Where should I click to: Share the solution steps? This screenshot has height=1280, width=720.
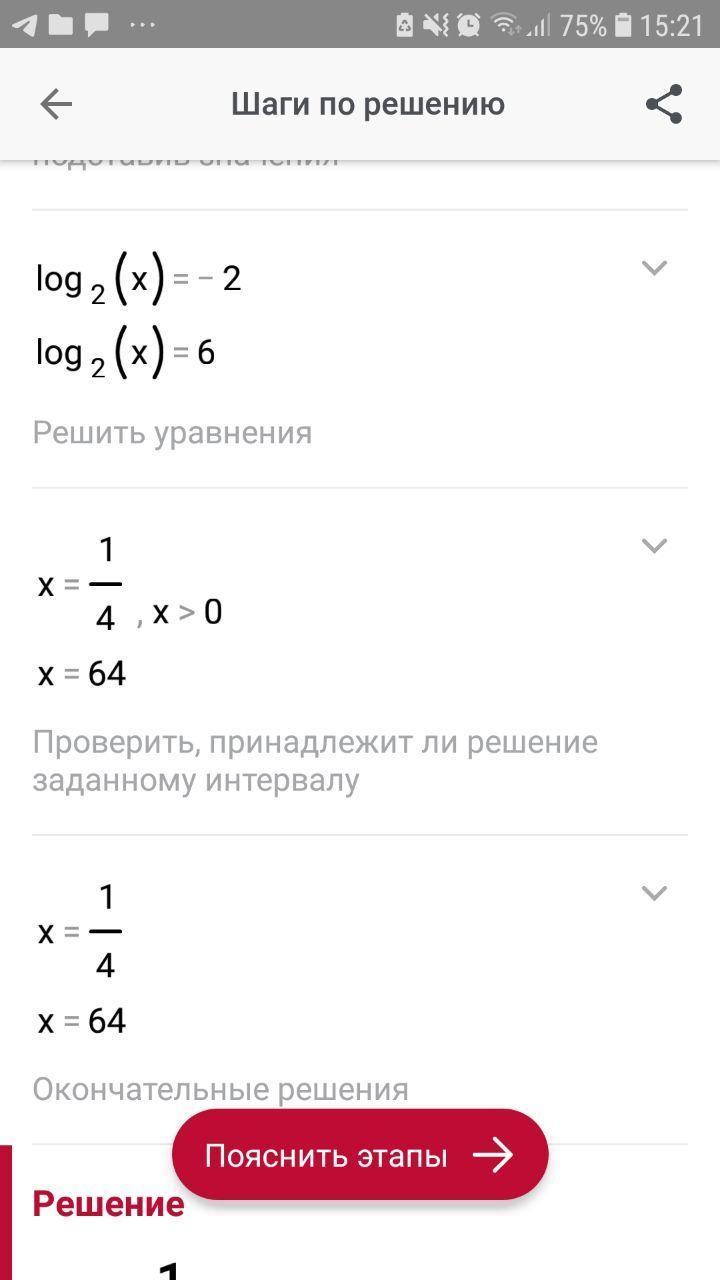coord(663,104)
